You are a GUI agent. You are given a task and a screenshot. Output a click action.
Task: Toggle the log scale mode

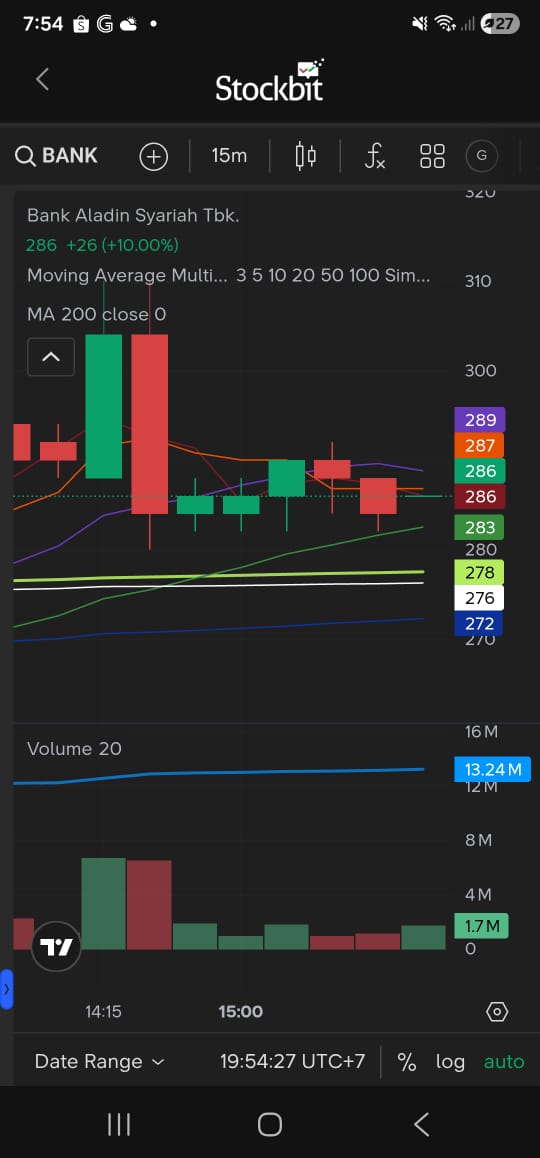[x=450, y=1062]
